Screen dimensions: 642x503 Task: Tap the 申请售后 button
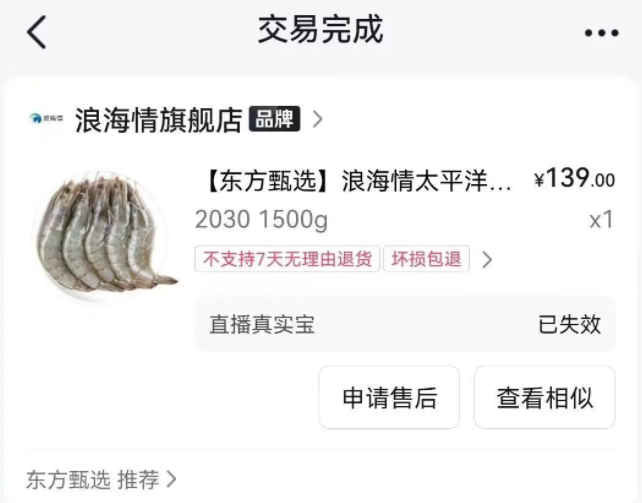pos(389,397)
